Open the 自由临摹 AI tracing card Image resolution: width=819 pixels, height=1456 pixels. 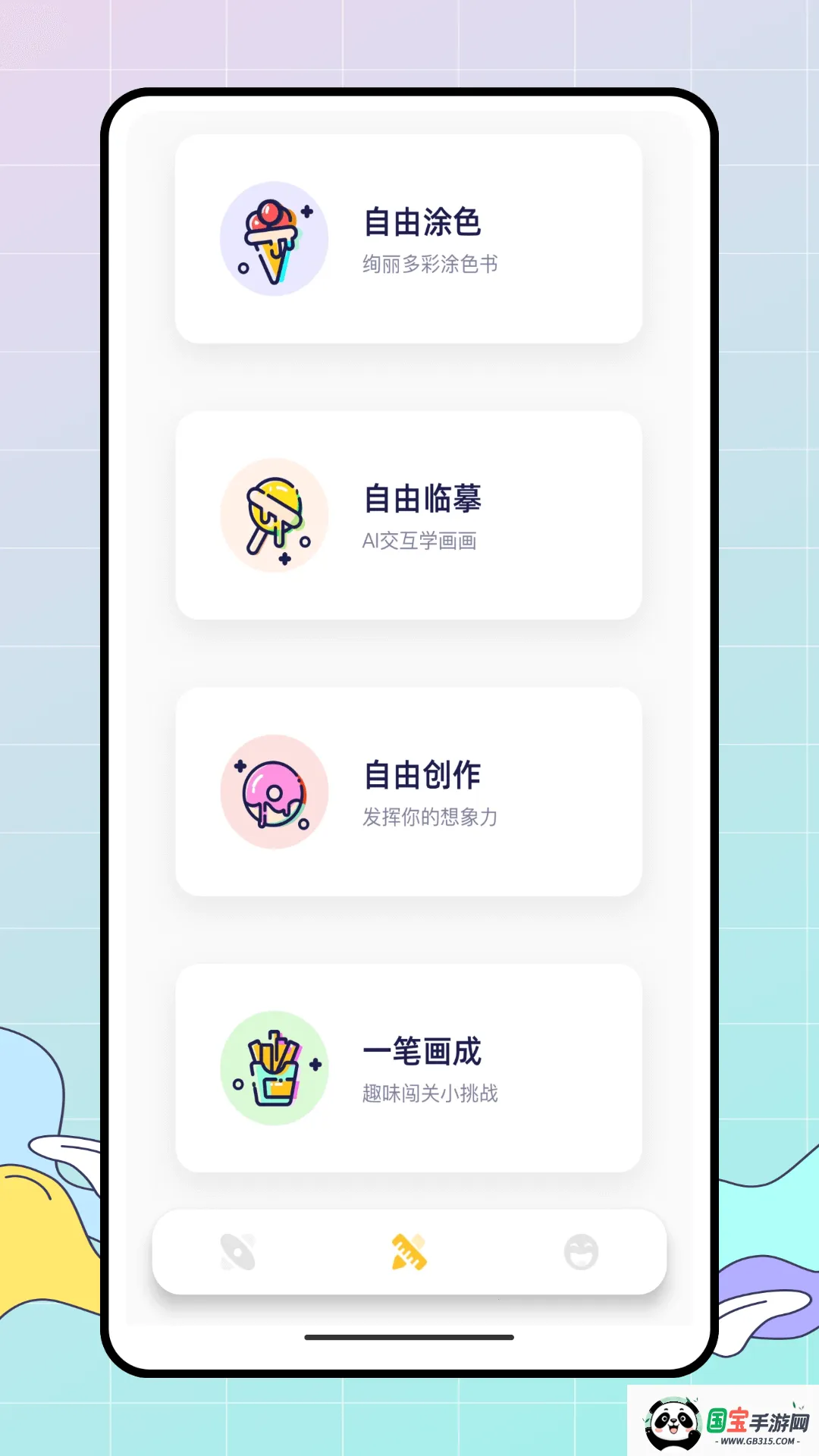point(408,514)
